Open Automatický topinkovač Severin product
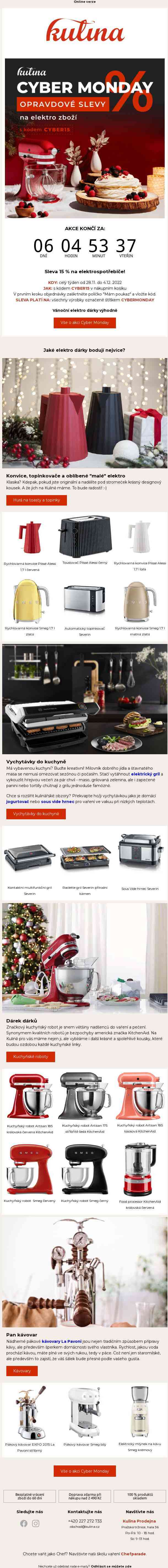Viewport: 168px width, 1568px height. (85, 603)
